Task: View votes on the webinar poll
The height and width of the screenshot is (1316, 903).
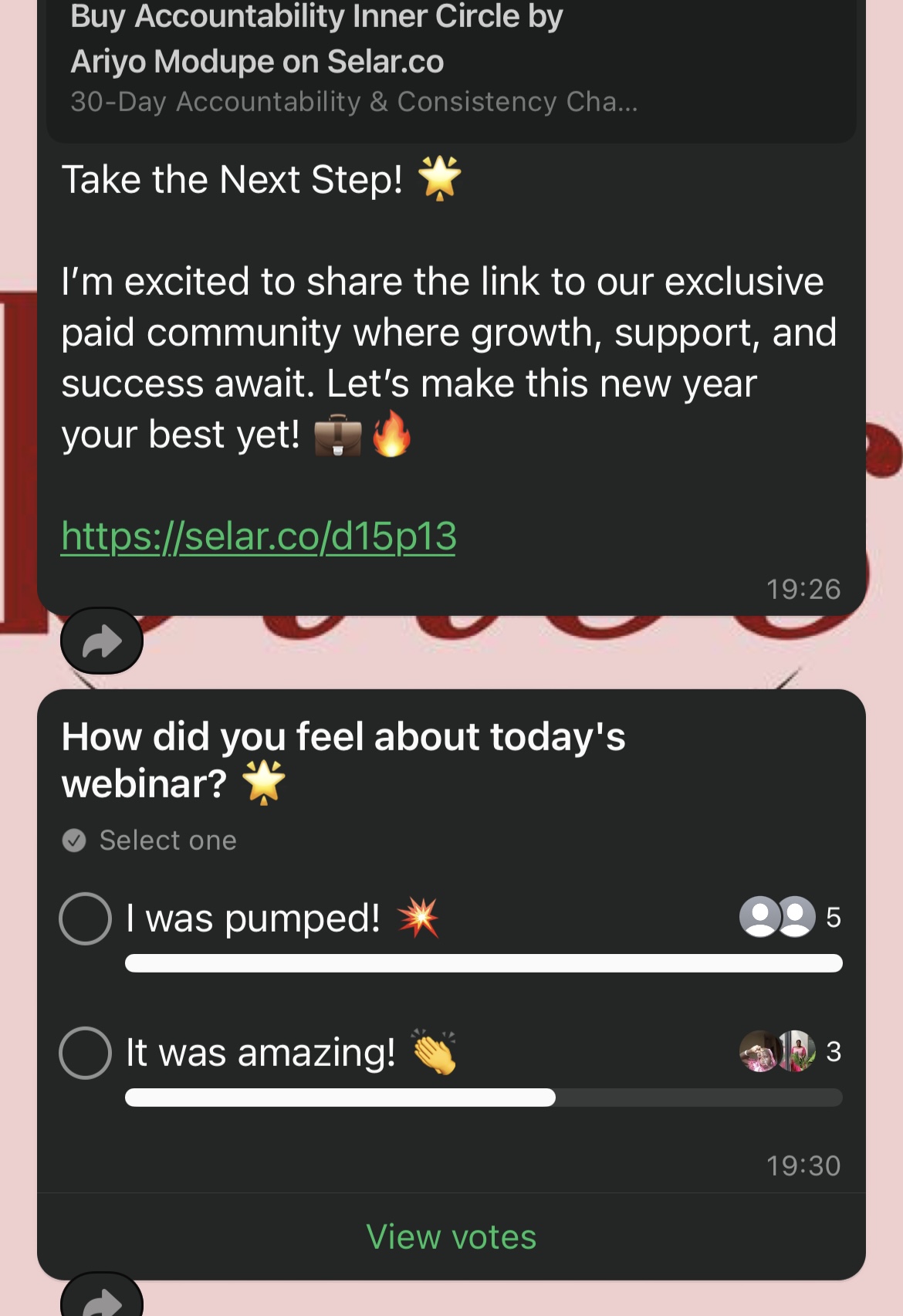Action: tap(451, 1236)
